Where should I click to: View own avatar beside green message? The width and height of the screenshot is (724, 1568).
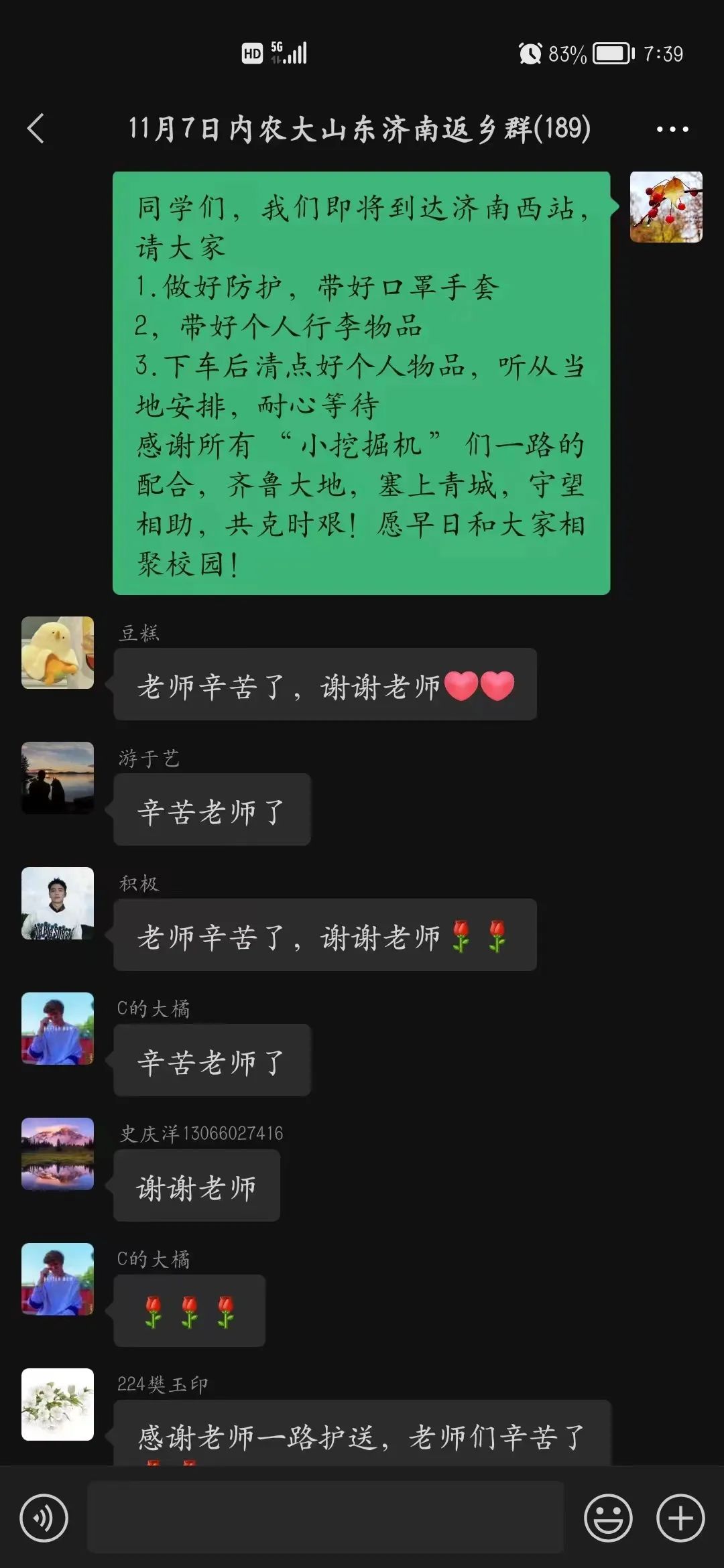[x=666, y=207]
